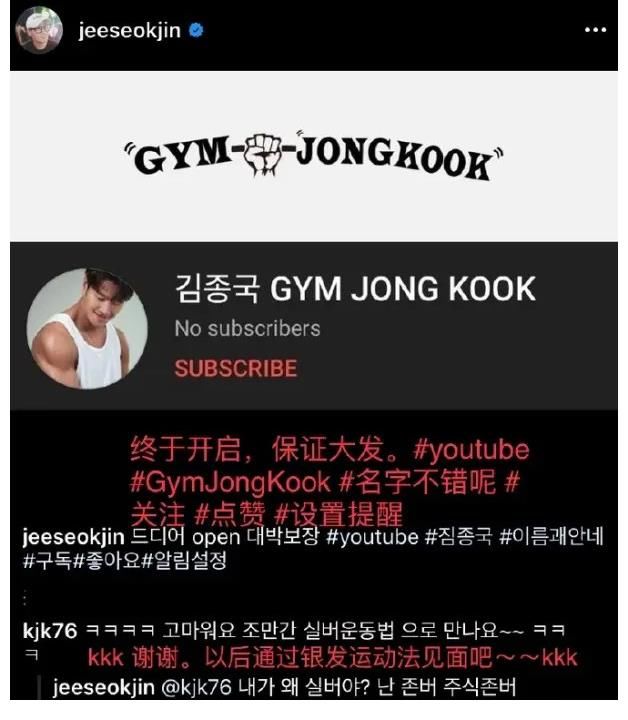Open the GYM JONG KOOK post image
628x720 pixels.
click(x=315, y=240)
